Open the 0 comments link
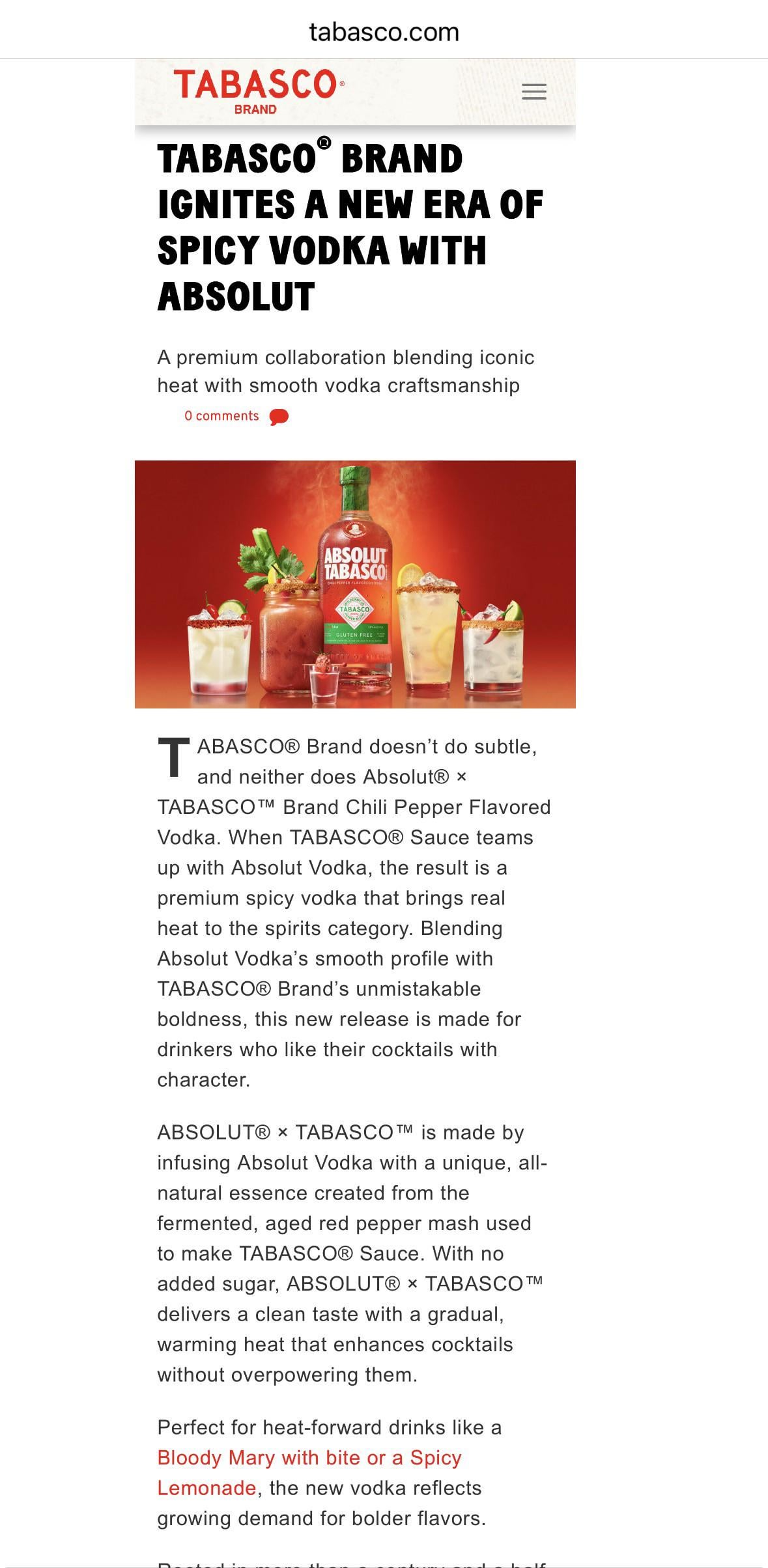 tap(222, 416)
